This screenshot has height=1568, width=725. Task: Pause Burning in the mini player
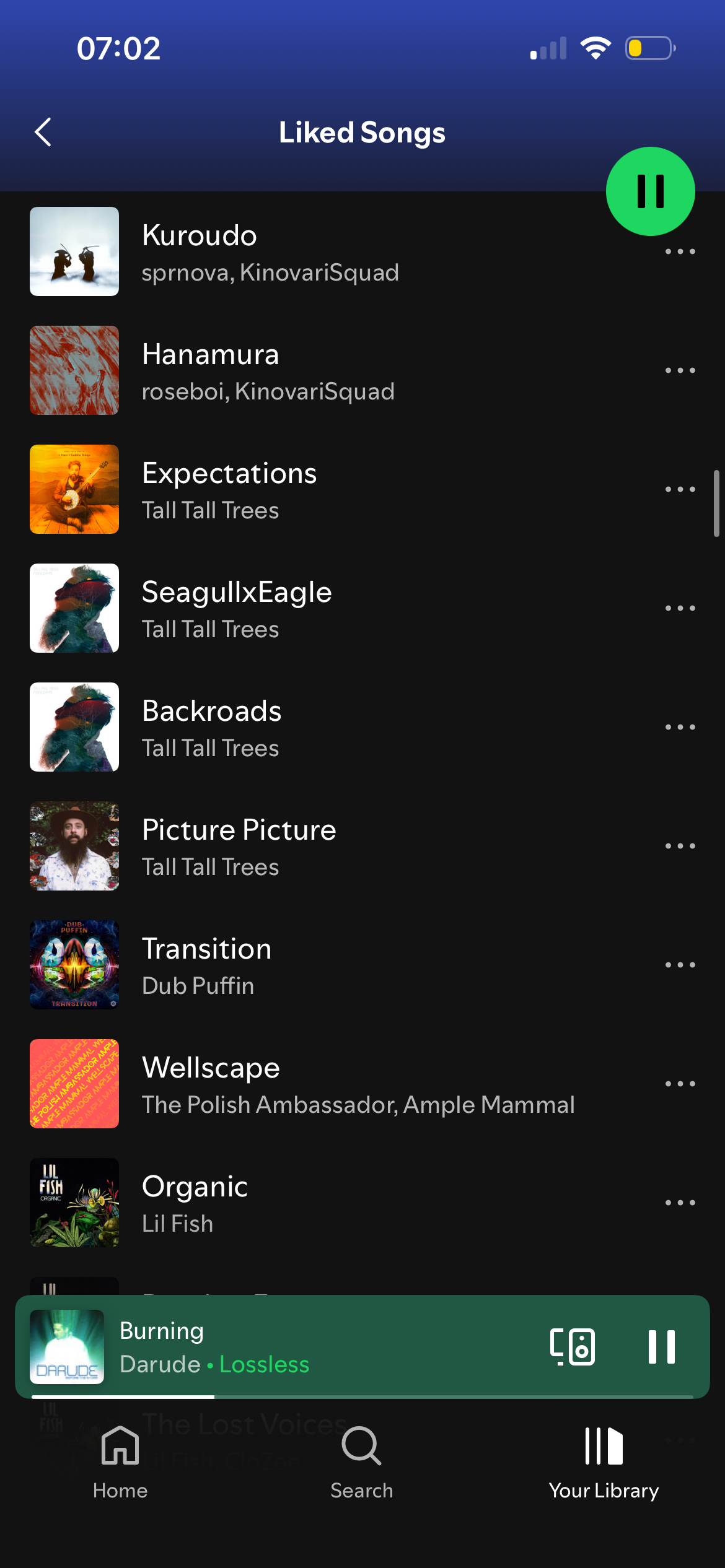pyautogui.click(x=661, y=1347)
